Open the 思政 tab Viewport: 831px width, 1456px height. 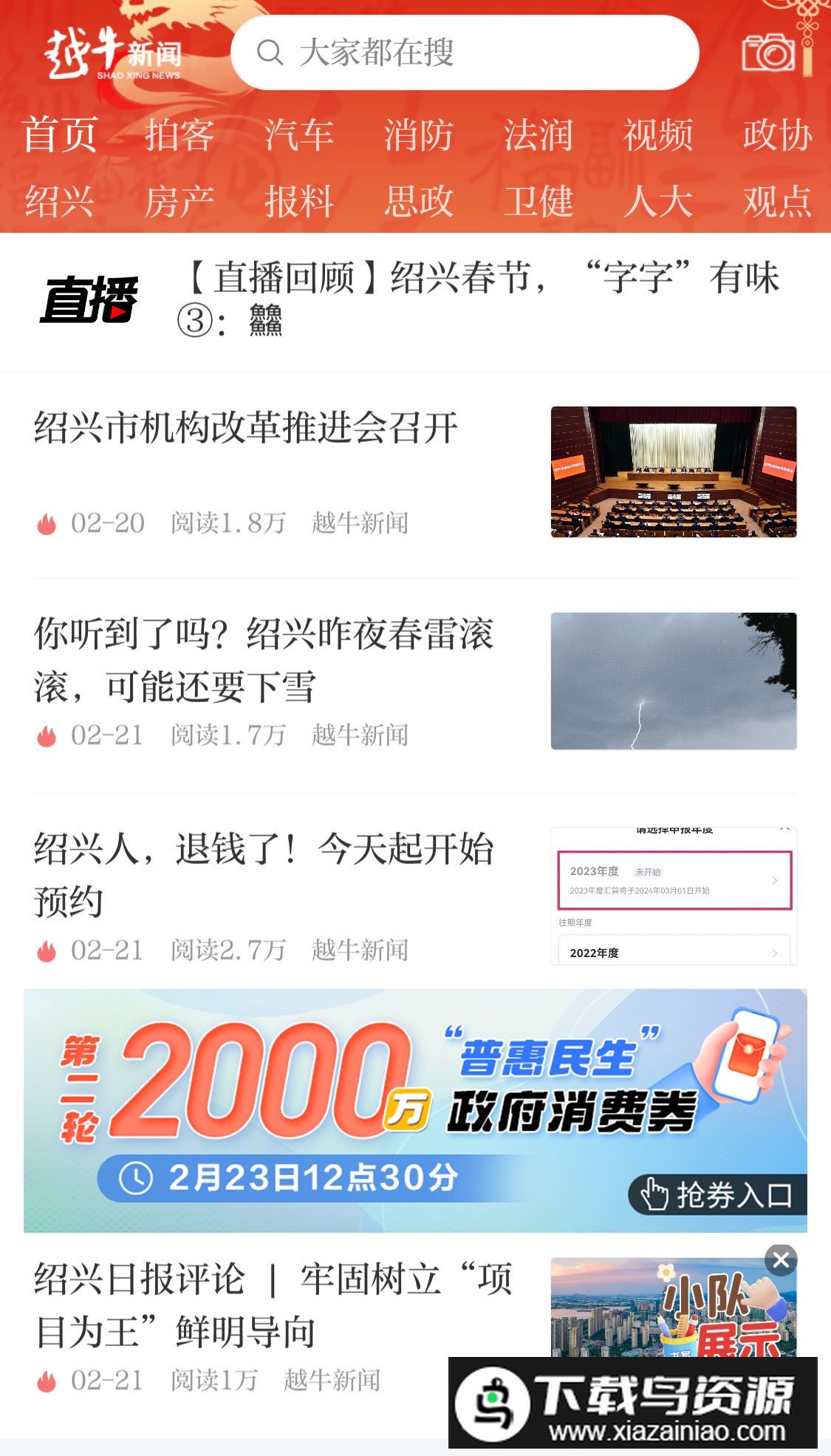point(419,201)
